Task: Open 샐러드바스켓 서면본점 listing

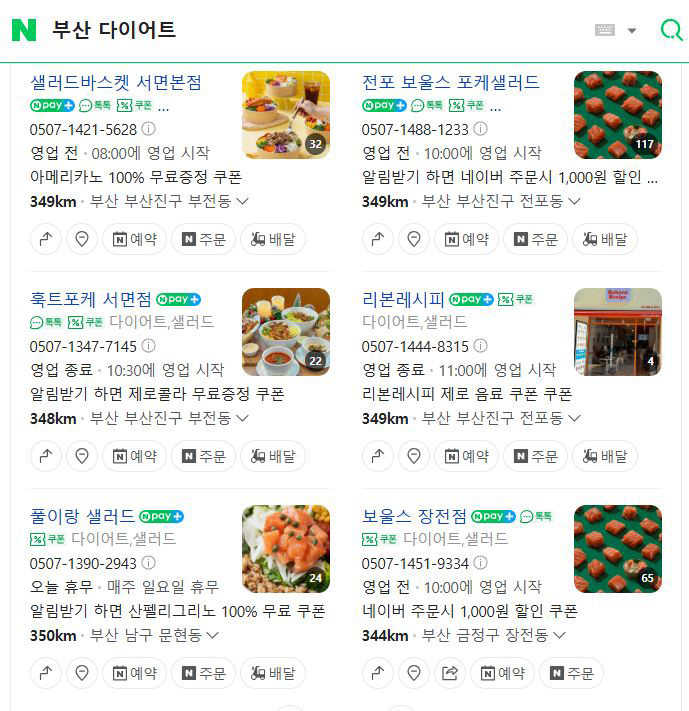Action: coord(116,82)
